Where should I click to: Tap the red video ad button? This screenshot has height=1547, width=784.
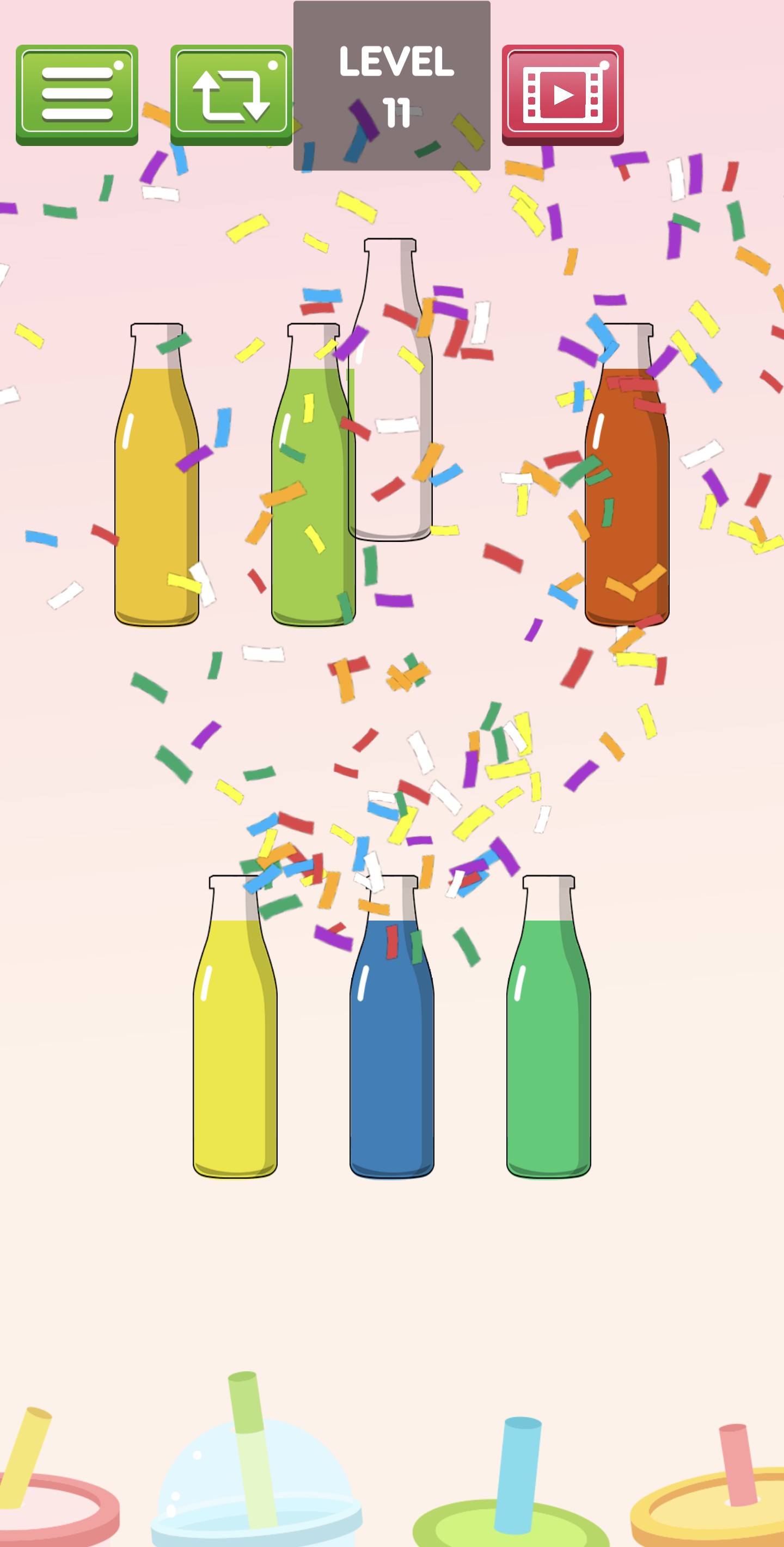click(562, 94)
